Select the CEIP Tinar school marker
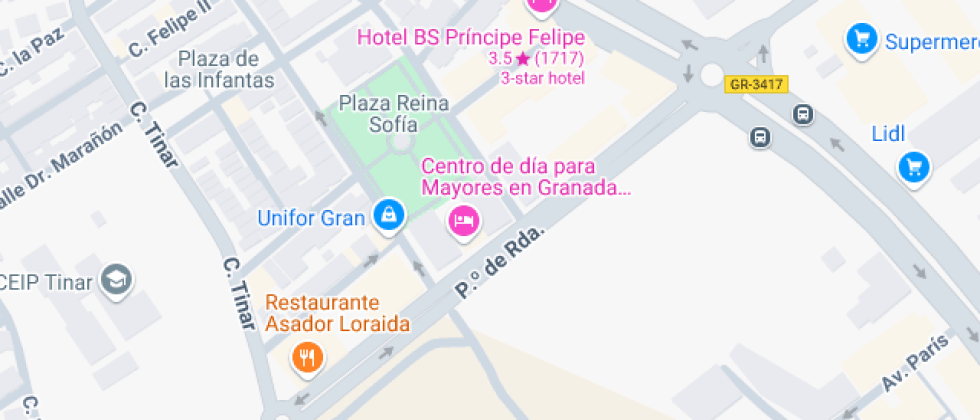The height and width of the screenshot is (420, 980). click(x=119, y=281)
